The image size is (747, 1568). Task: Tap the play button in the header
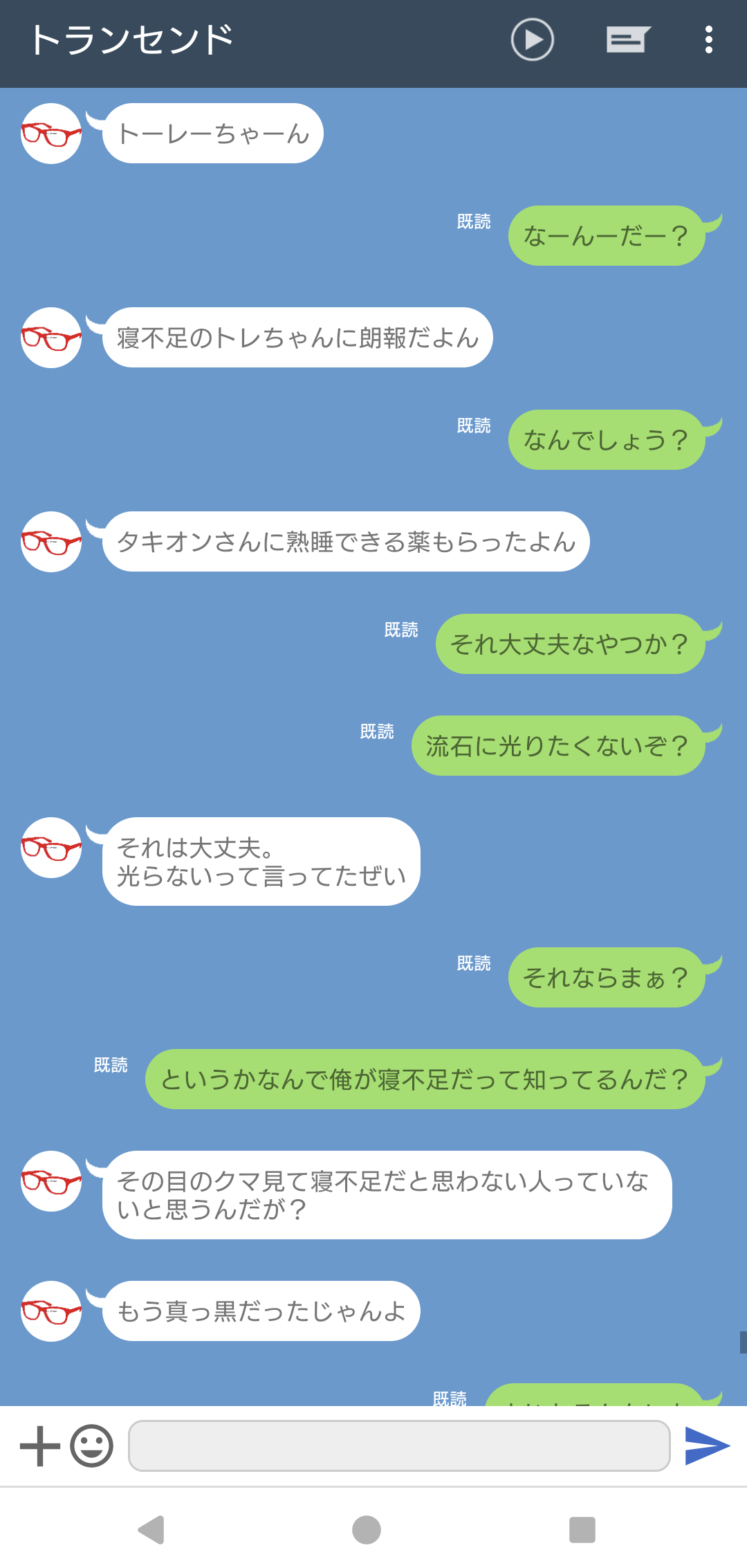tap(532, 40)
